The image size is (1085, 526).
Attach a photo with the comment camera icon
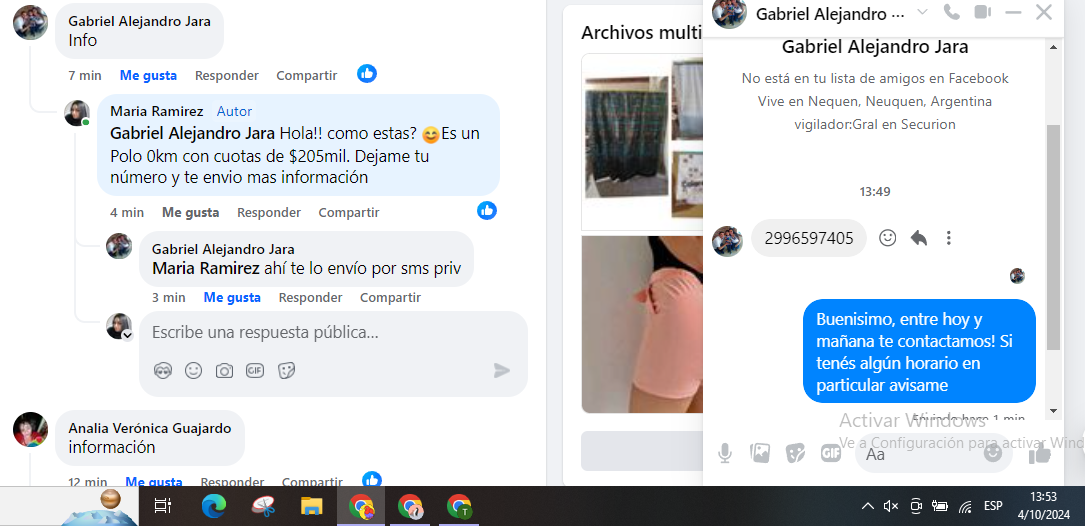(x=224, y=370)
